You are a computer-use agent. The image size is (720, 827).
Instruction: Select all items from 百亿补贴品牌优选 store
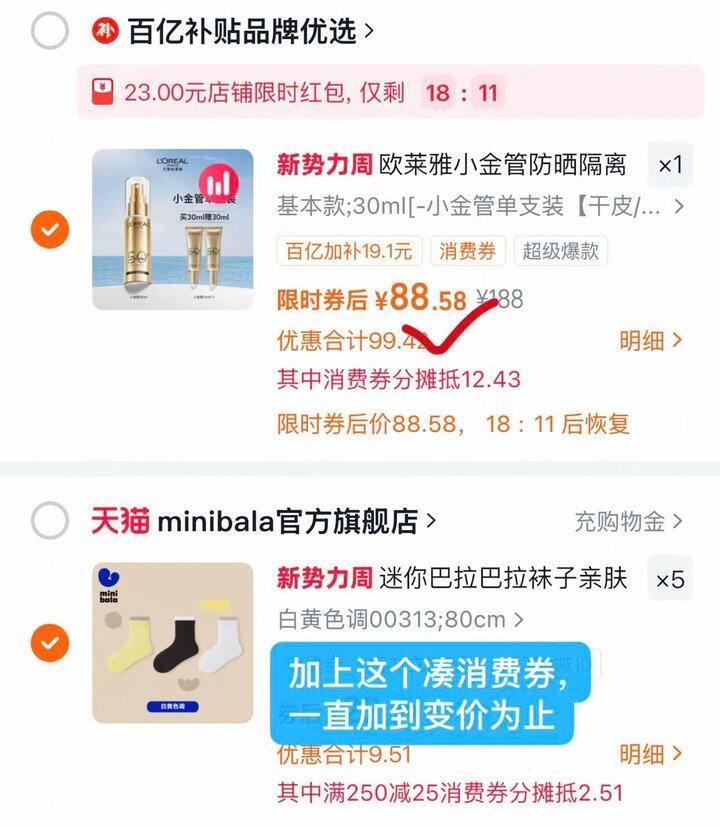coord(50,31)
